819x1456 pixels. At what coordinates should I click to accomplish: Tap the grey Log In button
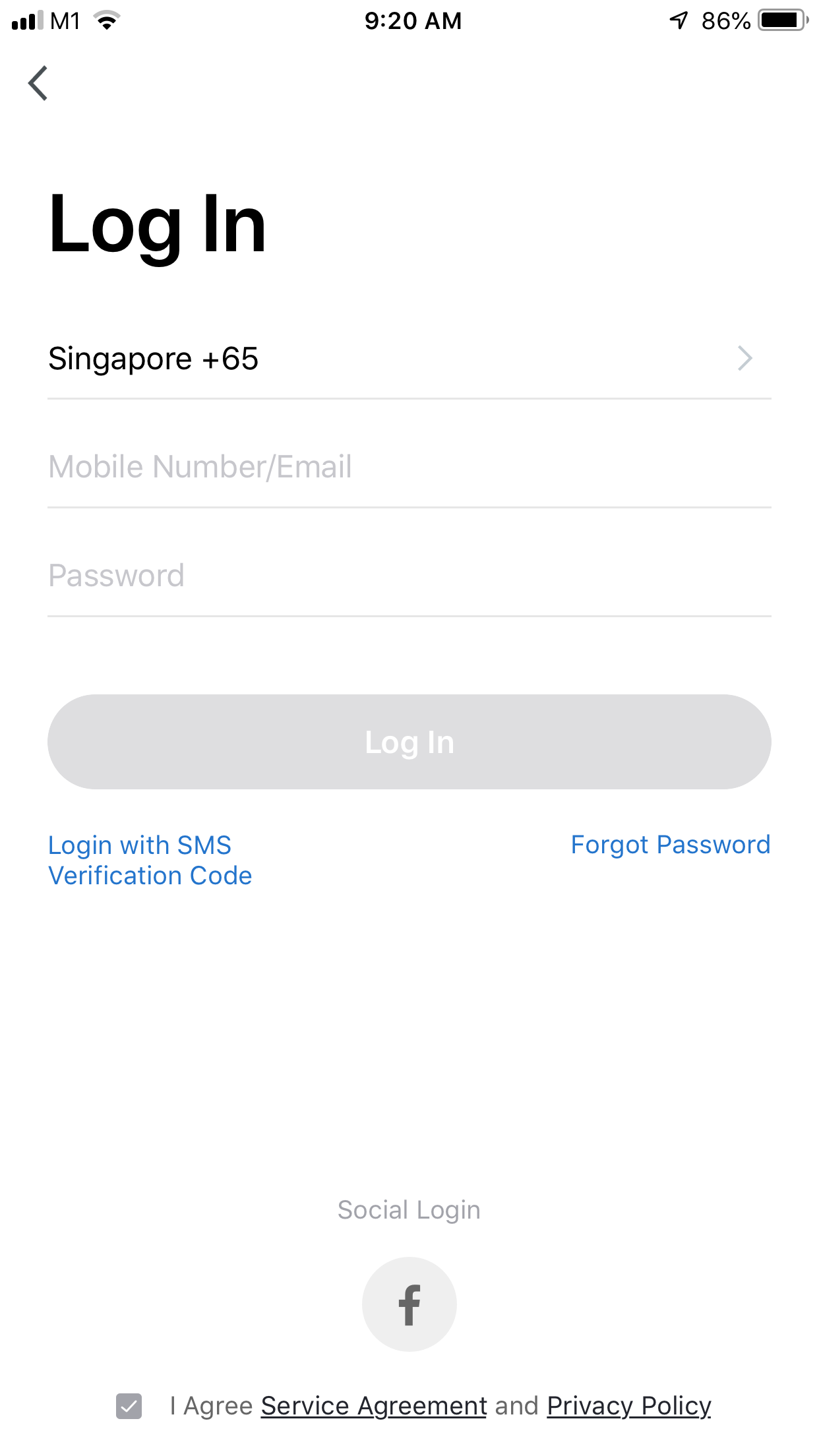coord(409,742)
